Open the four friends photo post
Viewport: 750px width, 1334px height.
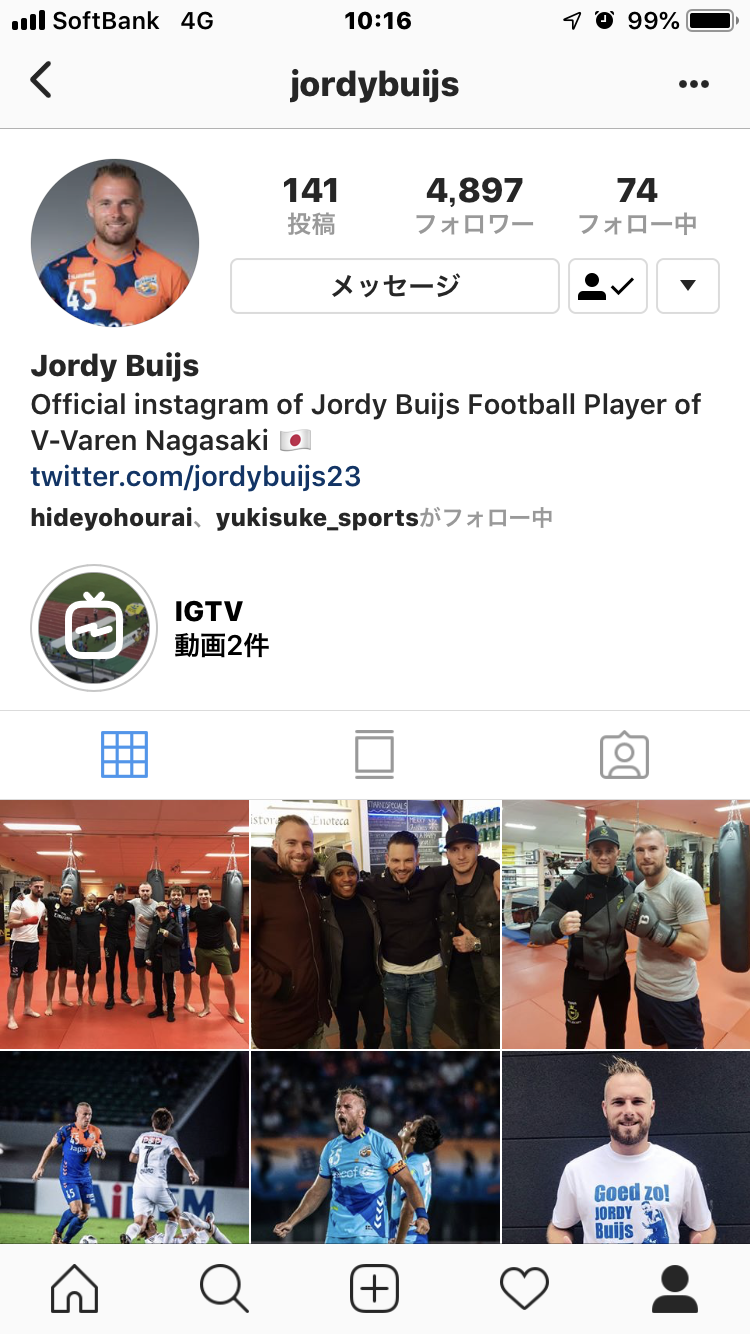click(375, 923)
